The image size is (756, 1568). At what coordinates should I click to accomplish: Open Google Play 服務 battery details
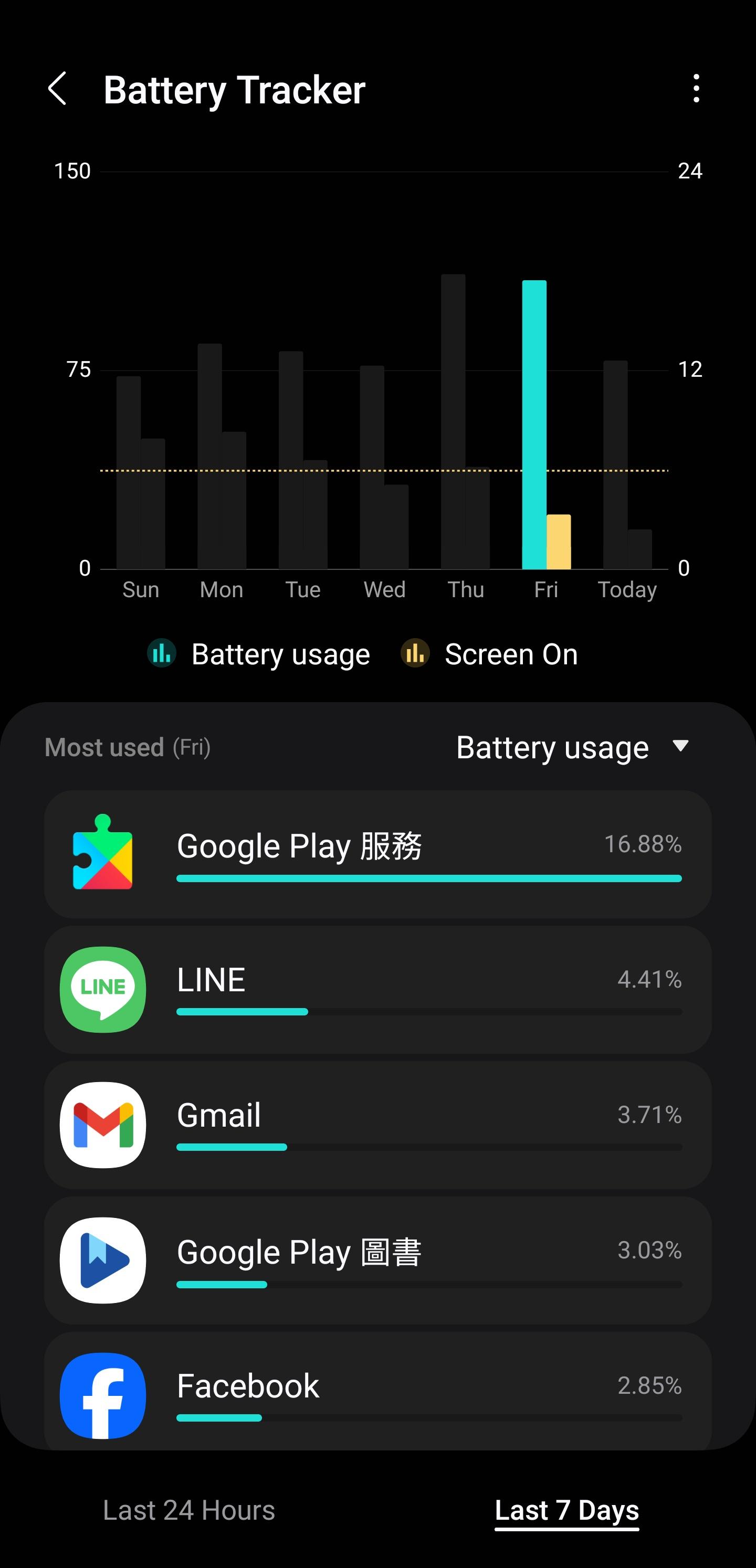(x=377, y=854)
